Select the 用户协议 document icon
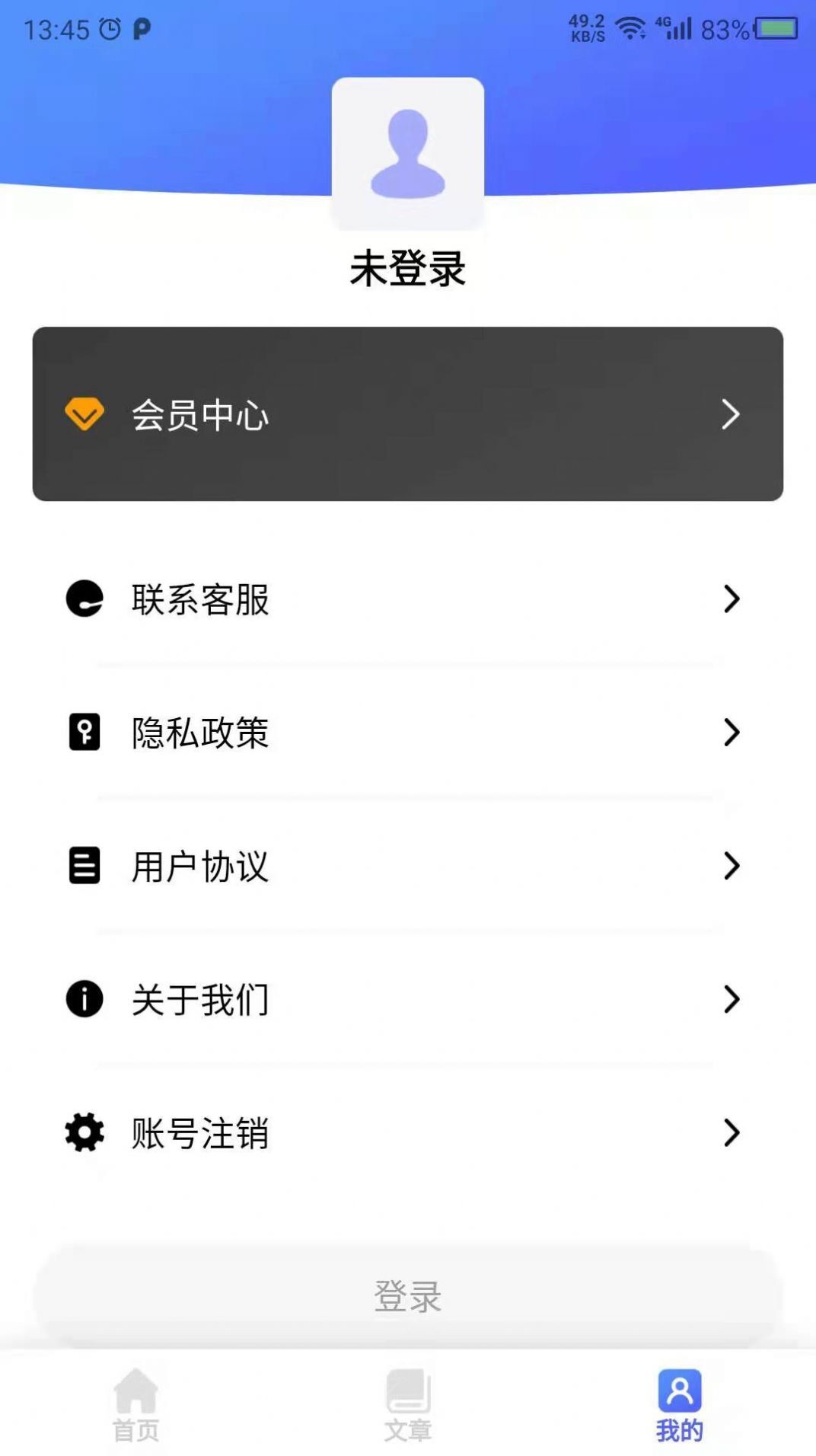Image resolution: width=816 pixels, height=1456 pixels. pos(84,866)
